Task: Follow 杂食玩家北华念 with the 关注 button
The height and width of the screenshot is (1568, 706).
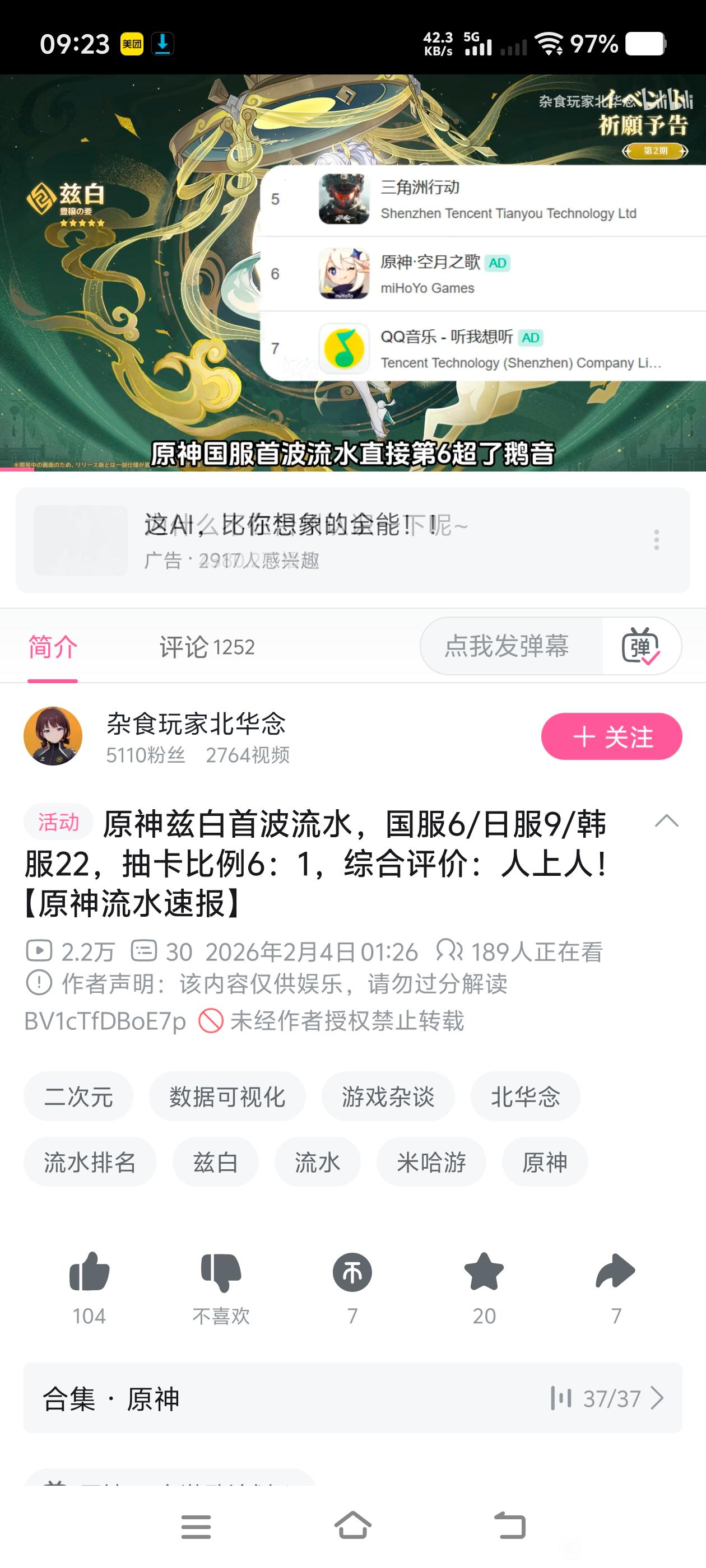Action: [611, 736]
